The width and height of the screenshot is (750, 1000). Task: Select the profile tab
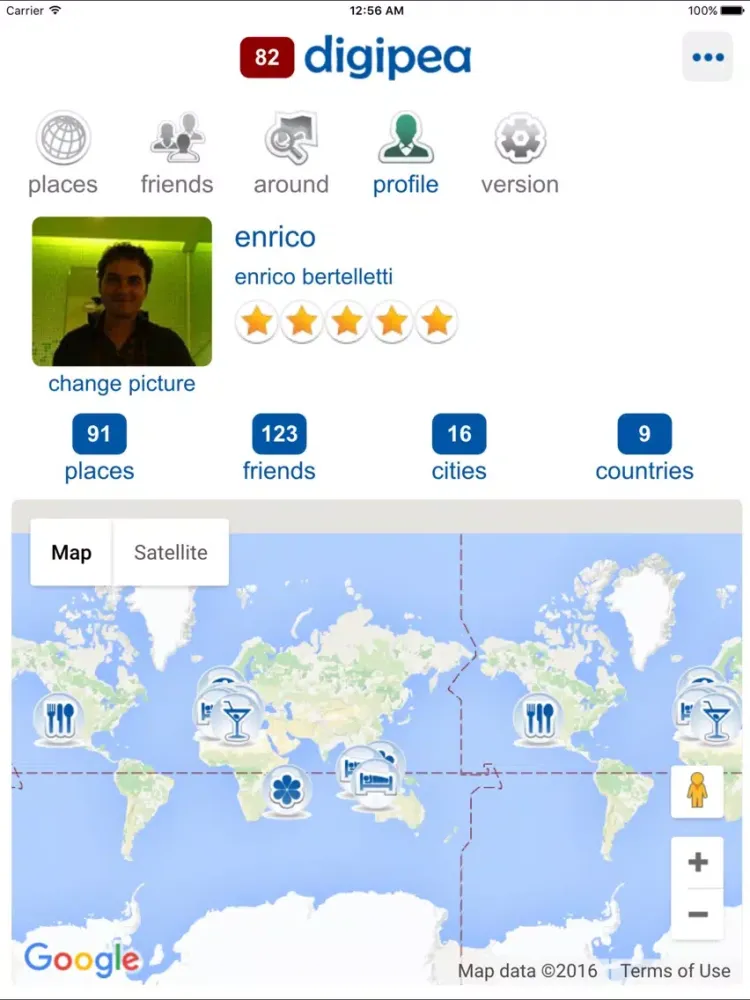[405, 155]
